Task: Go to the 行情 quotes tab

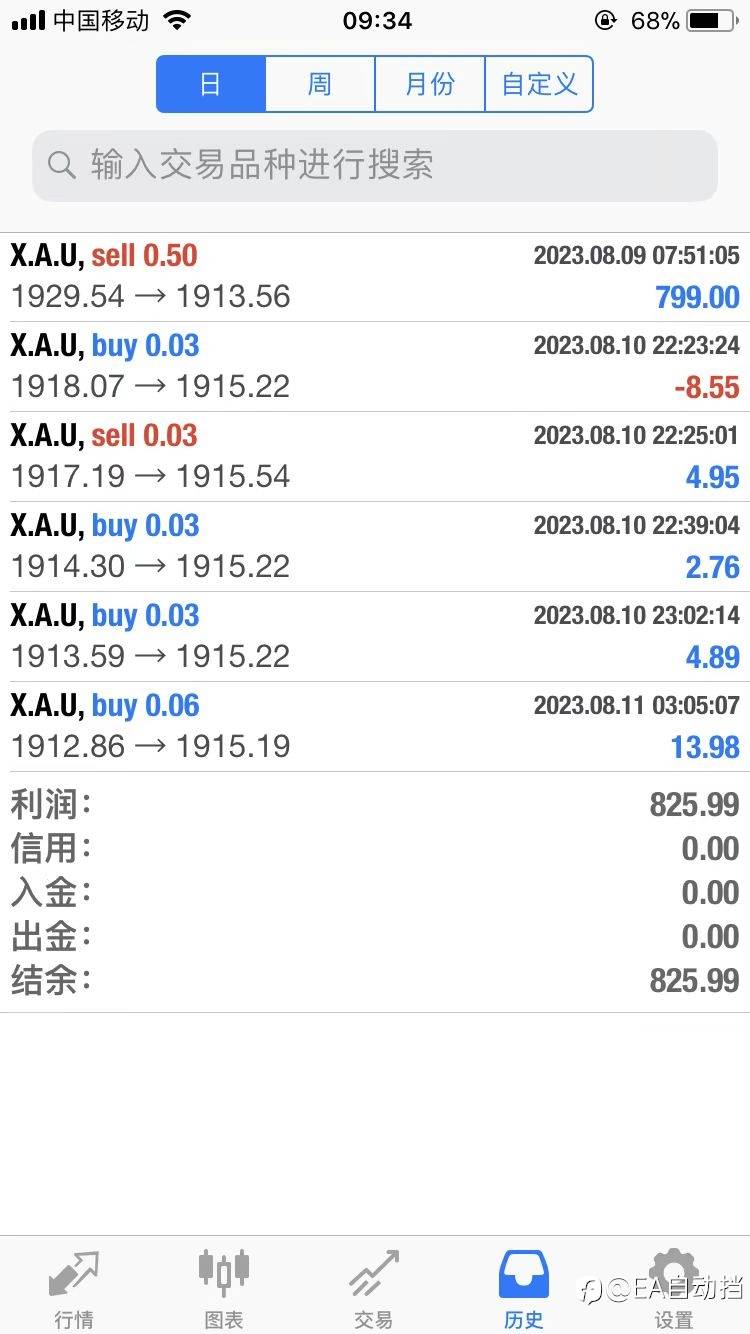Action: point(74,1287)
